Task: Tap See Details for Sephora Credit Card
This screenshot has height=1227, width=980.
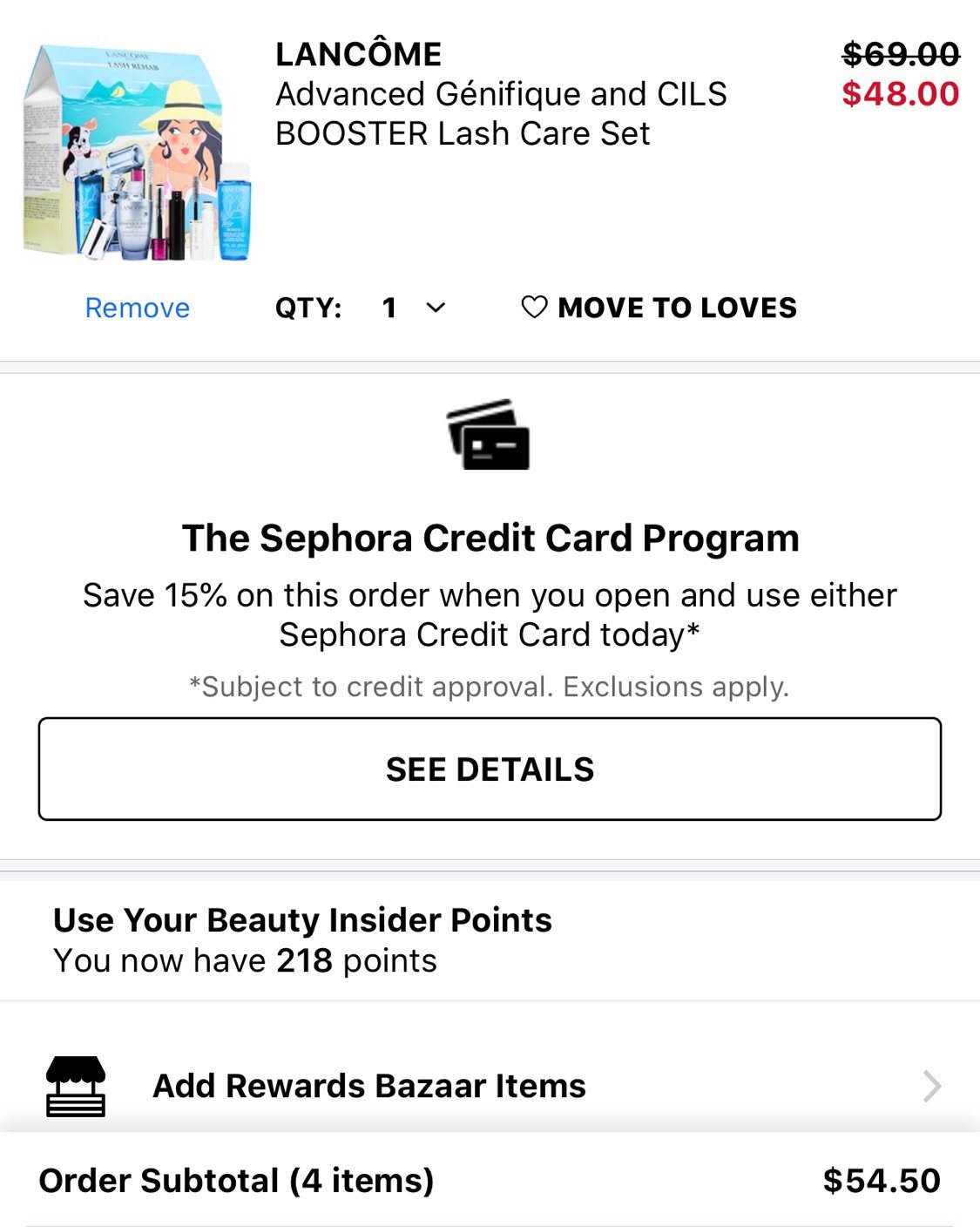Action: [x=490, y=769]
